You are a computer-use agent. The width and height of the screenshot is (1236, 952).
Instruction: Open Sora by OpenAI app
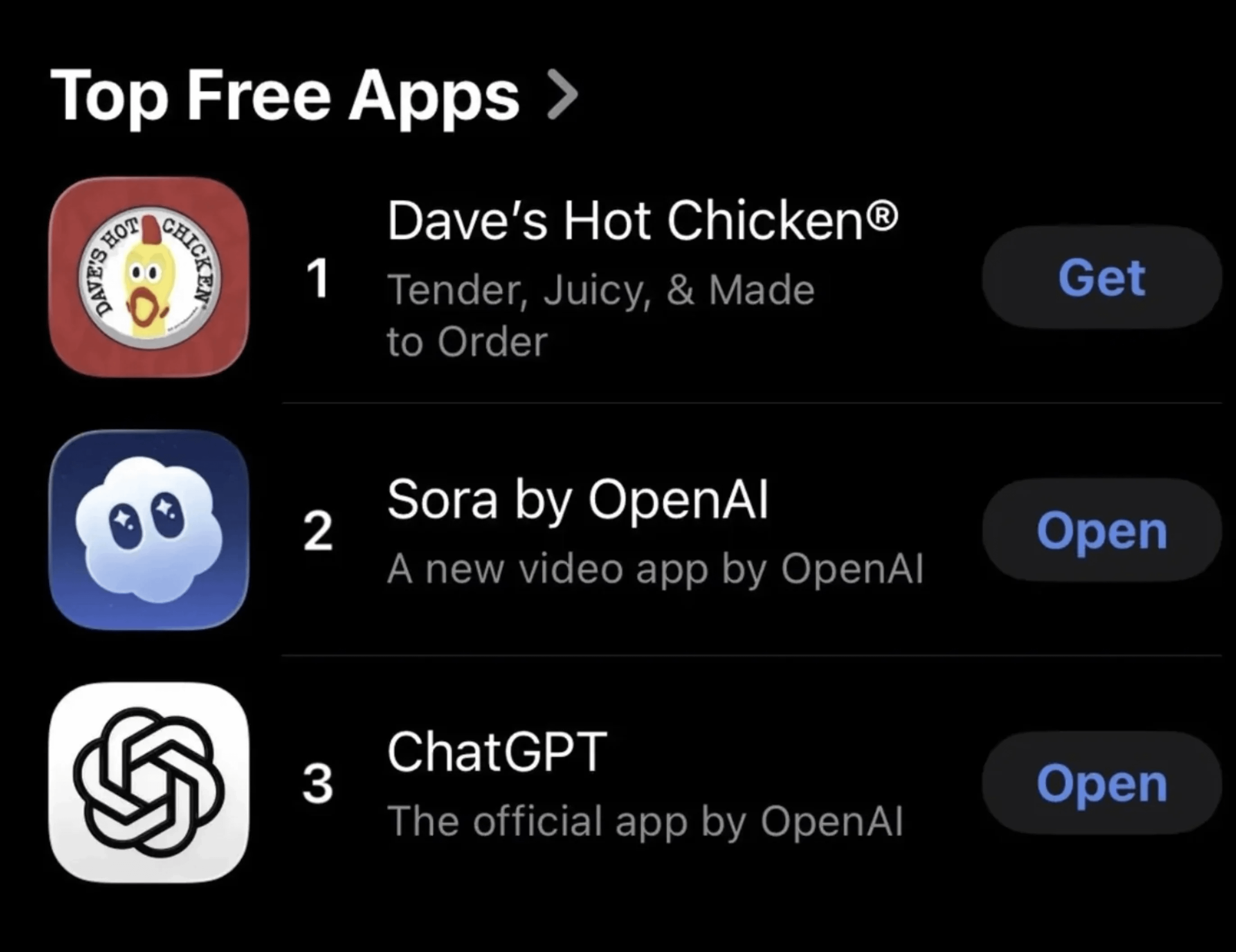click(x=1101, y=530)
